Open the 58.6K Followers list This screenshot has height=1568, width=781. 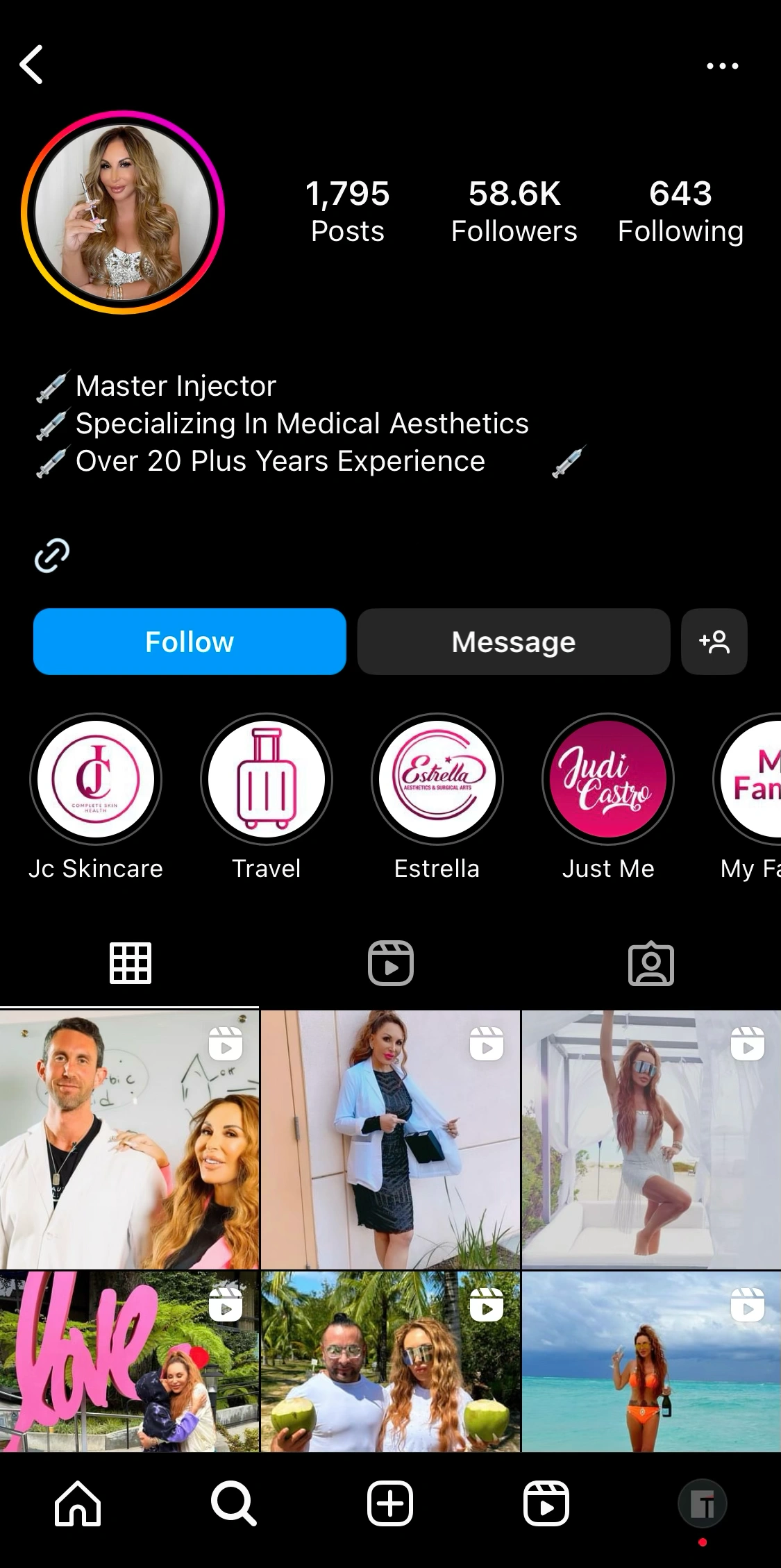514,210
